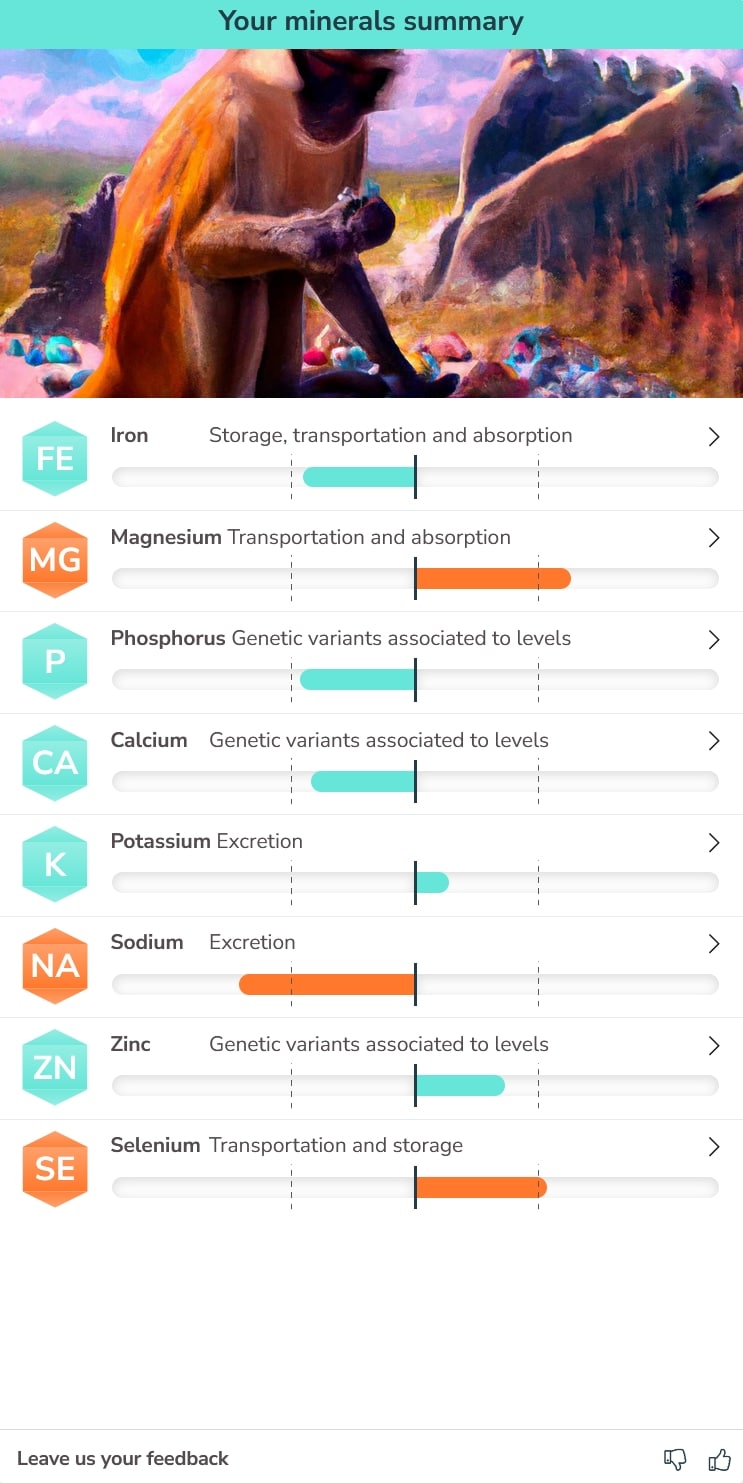Open the Iron mineral details

(371, 460)
